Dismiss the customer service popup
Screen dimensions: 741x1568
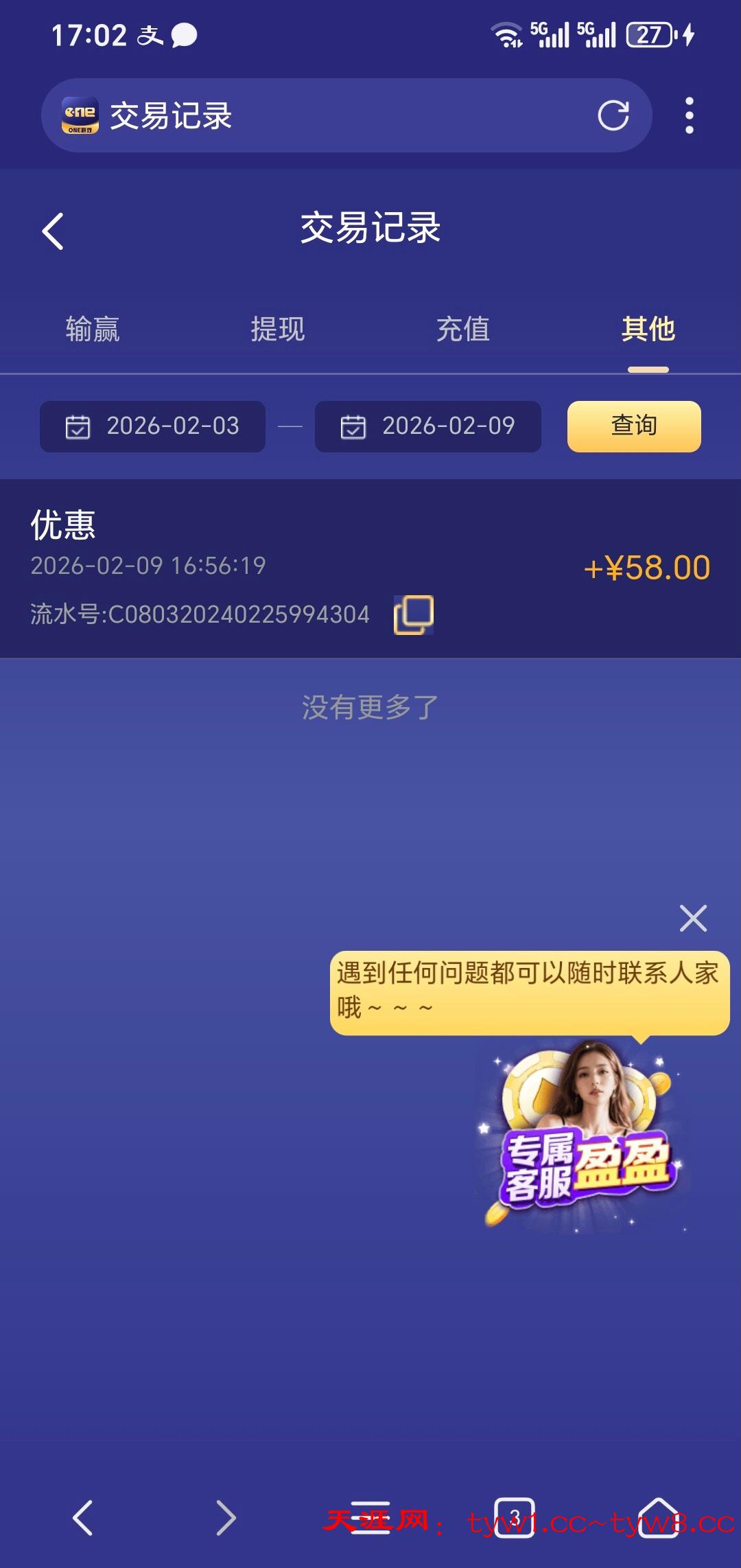coord(693,918)
